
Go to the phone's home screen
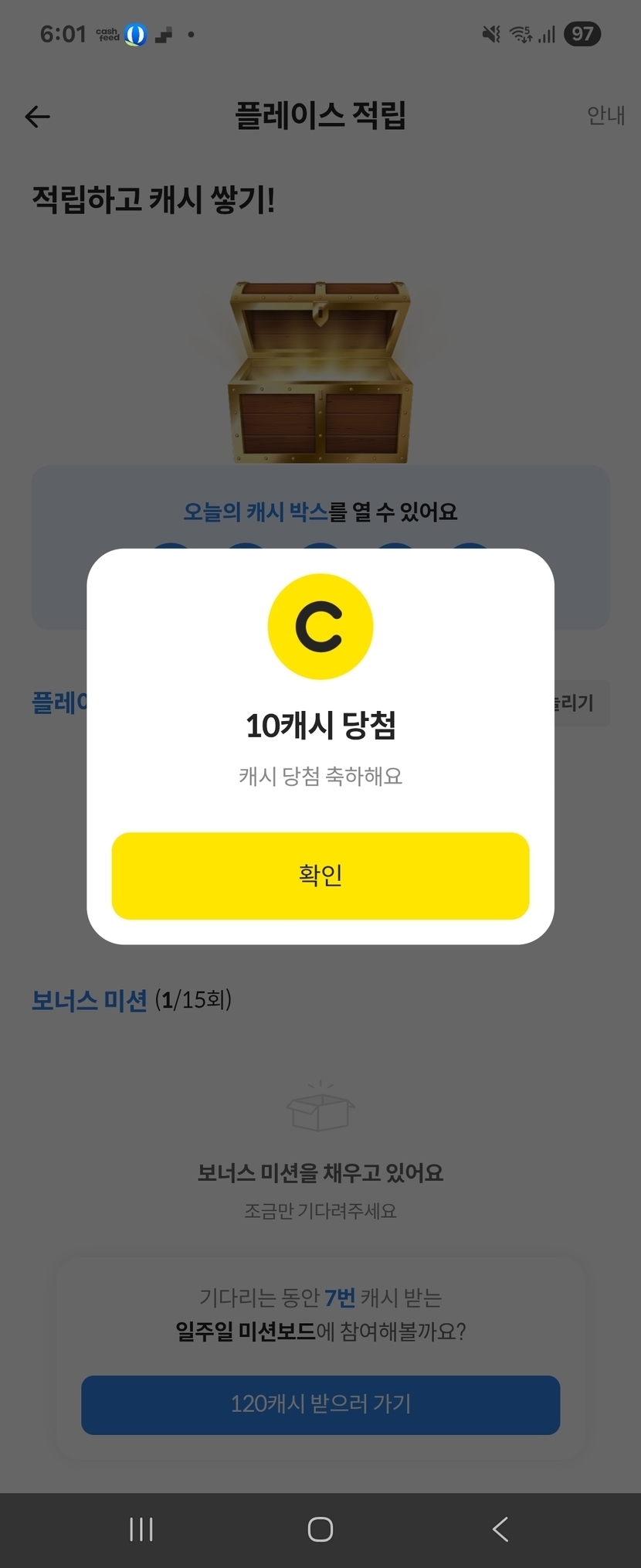click(320, 1529)
